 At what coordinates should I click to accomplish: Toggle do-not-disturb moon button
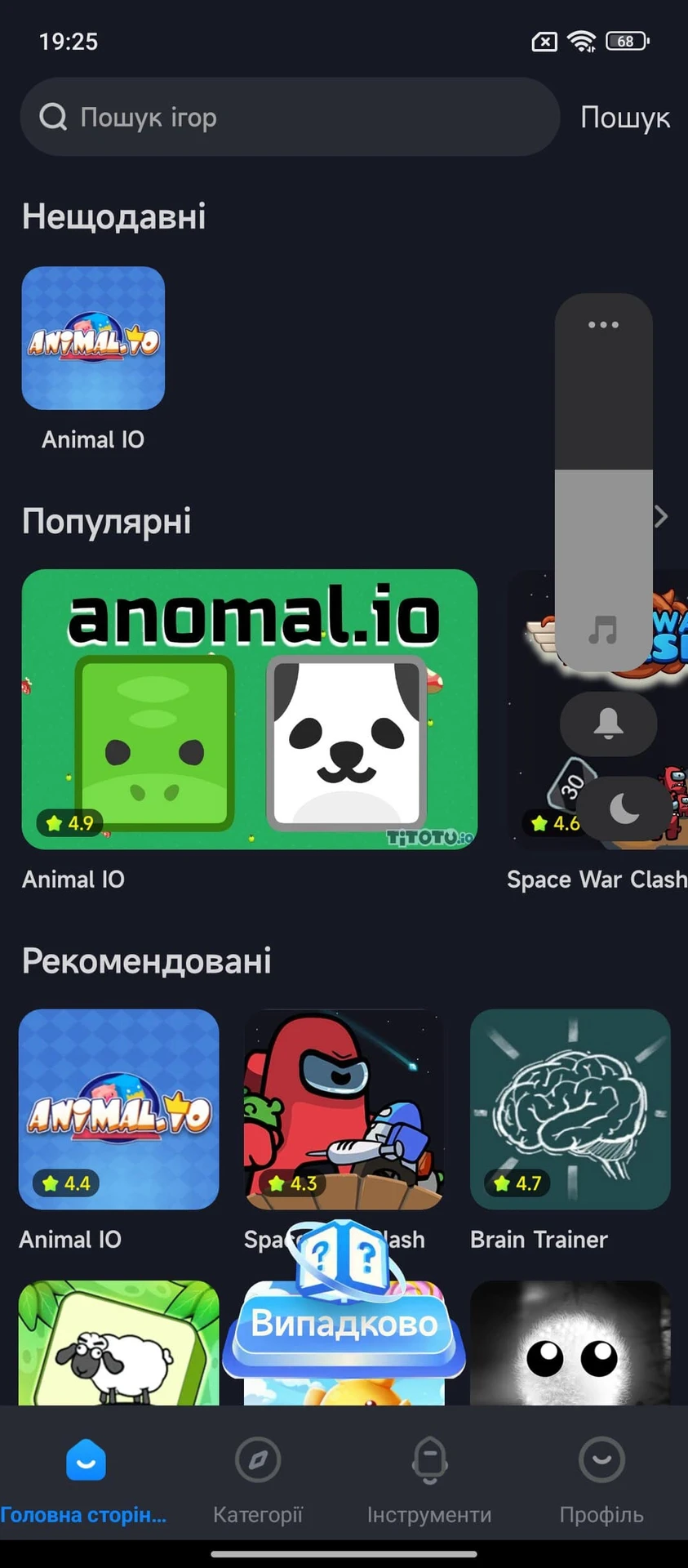625,808
